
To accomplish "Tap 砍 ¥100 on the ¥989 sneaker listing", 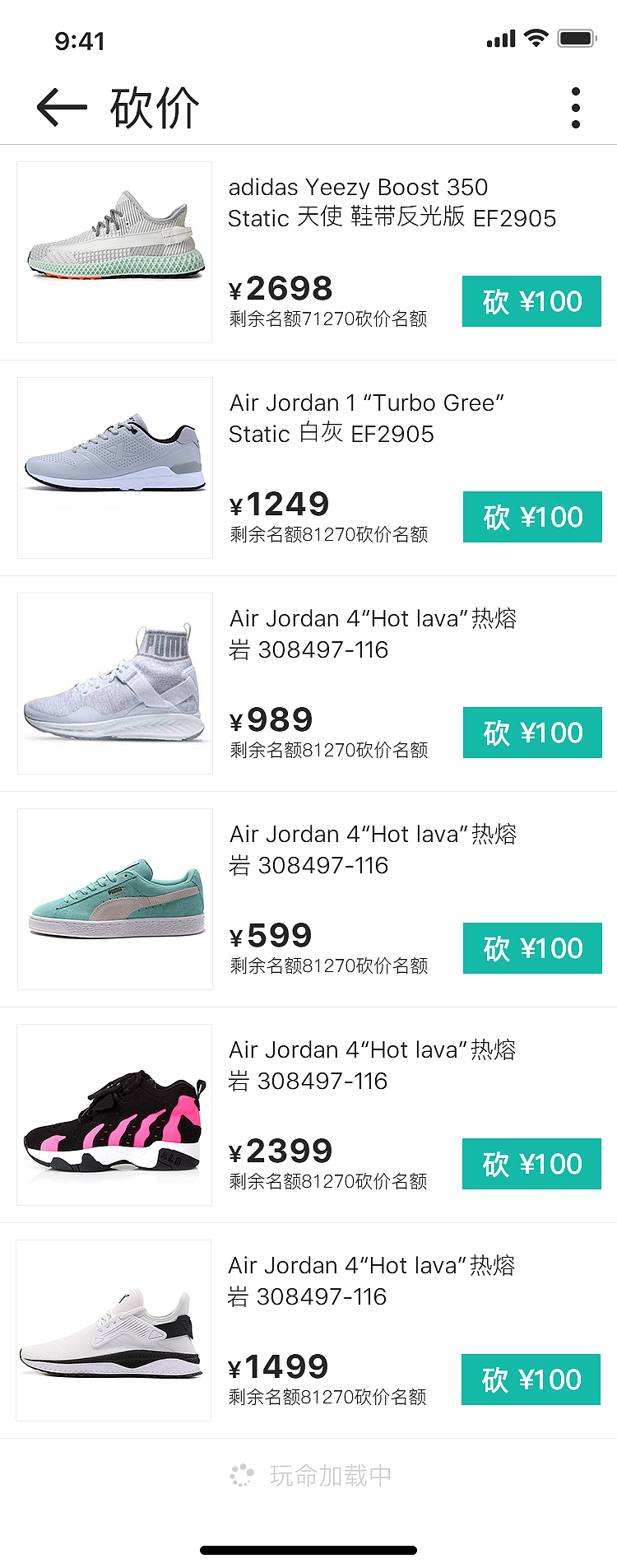I will [x=531, y=733].
